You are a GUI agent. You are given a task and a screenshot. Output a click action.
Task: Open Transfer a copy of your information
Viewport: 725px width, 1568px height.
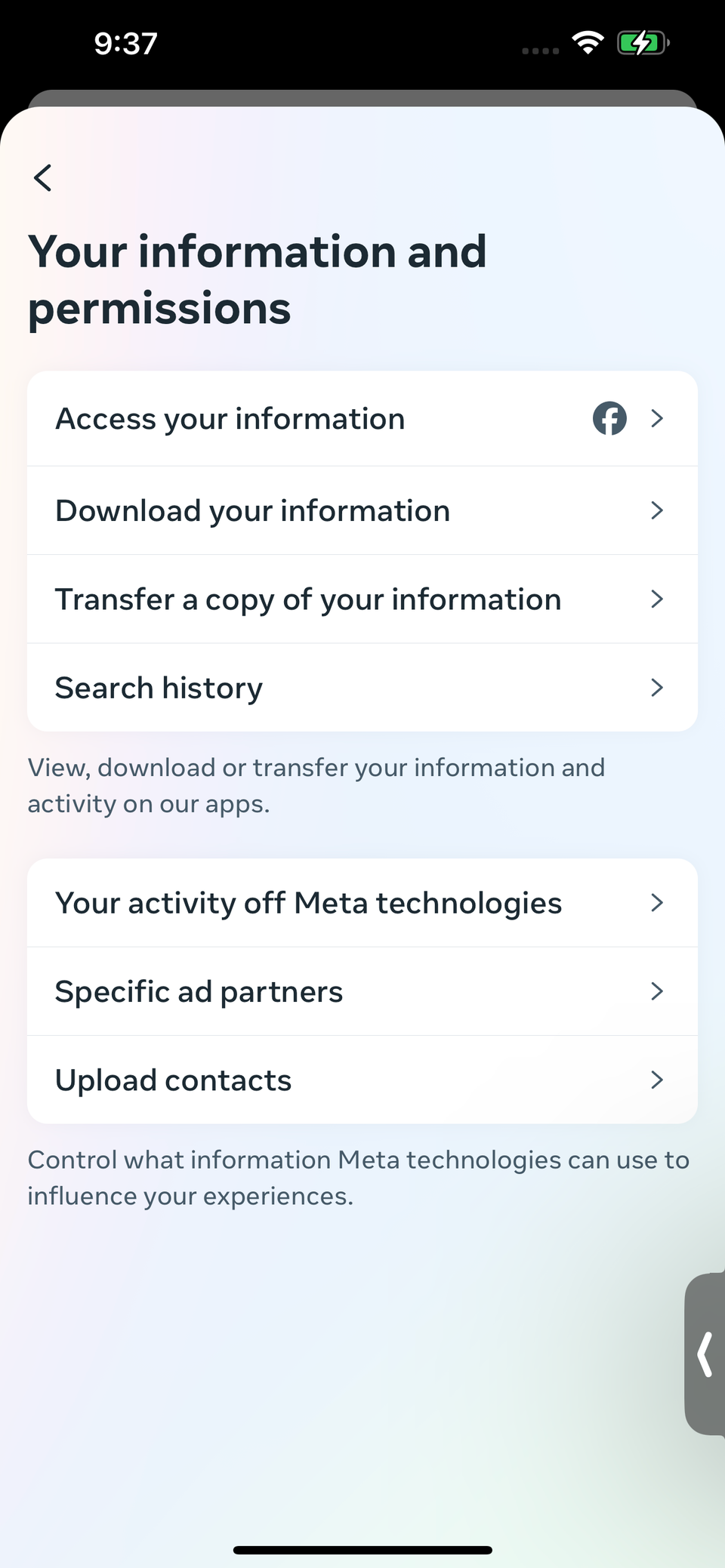[361, 599]
